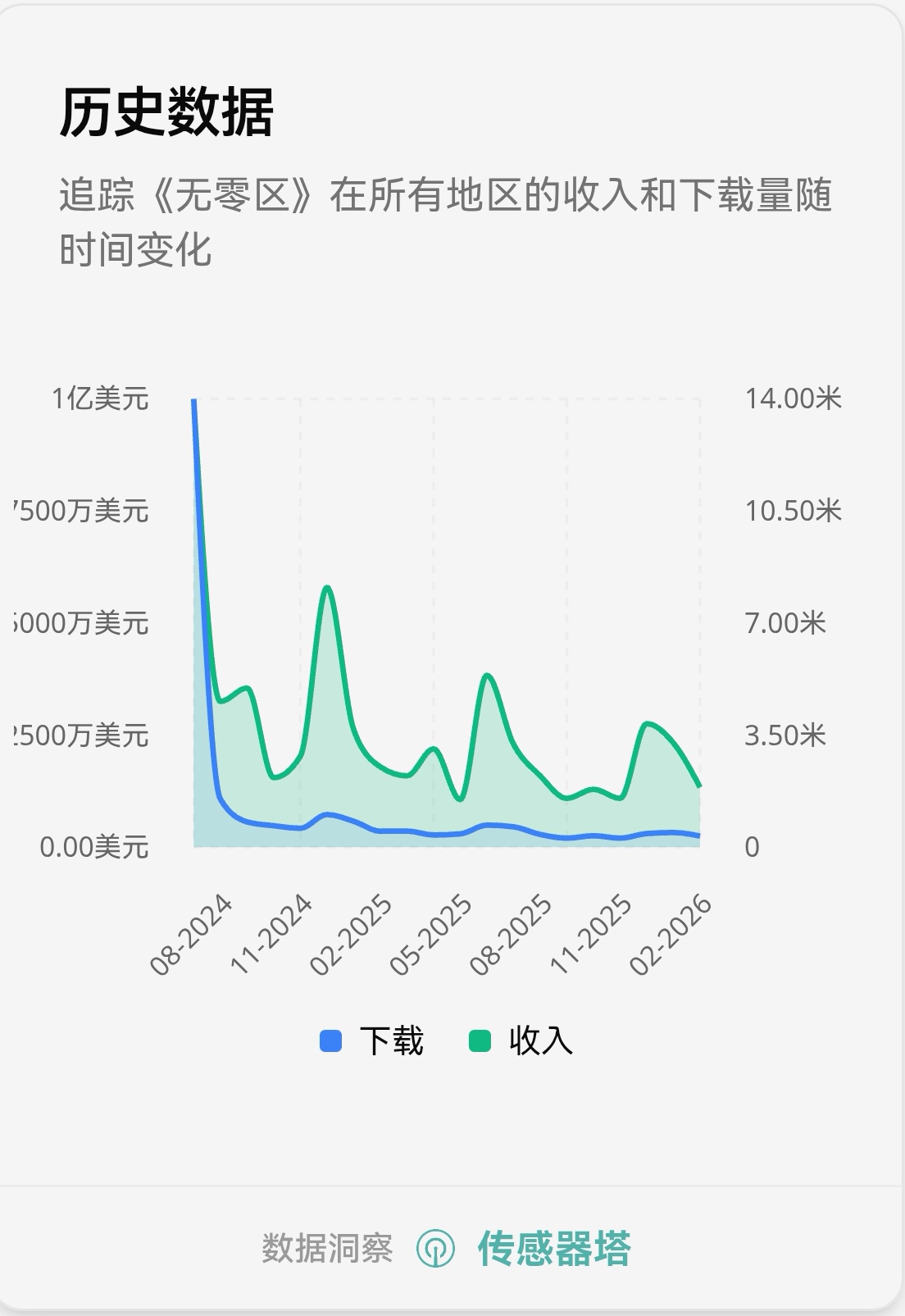Toggle the 下载 legend series

371,1041
